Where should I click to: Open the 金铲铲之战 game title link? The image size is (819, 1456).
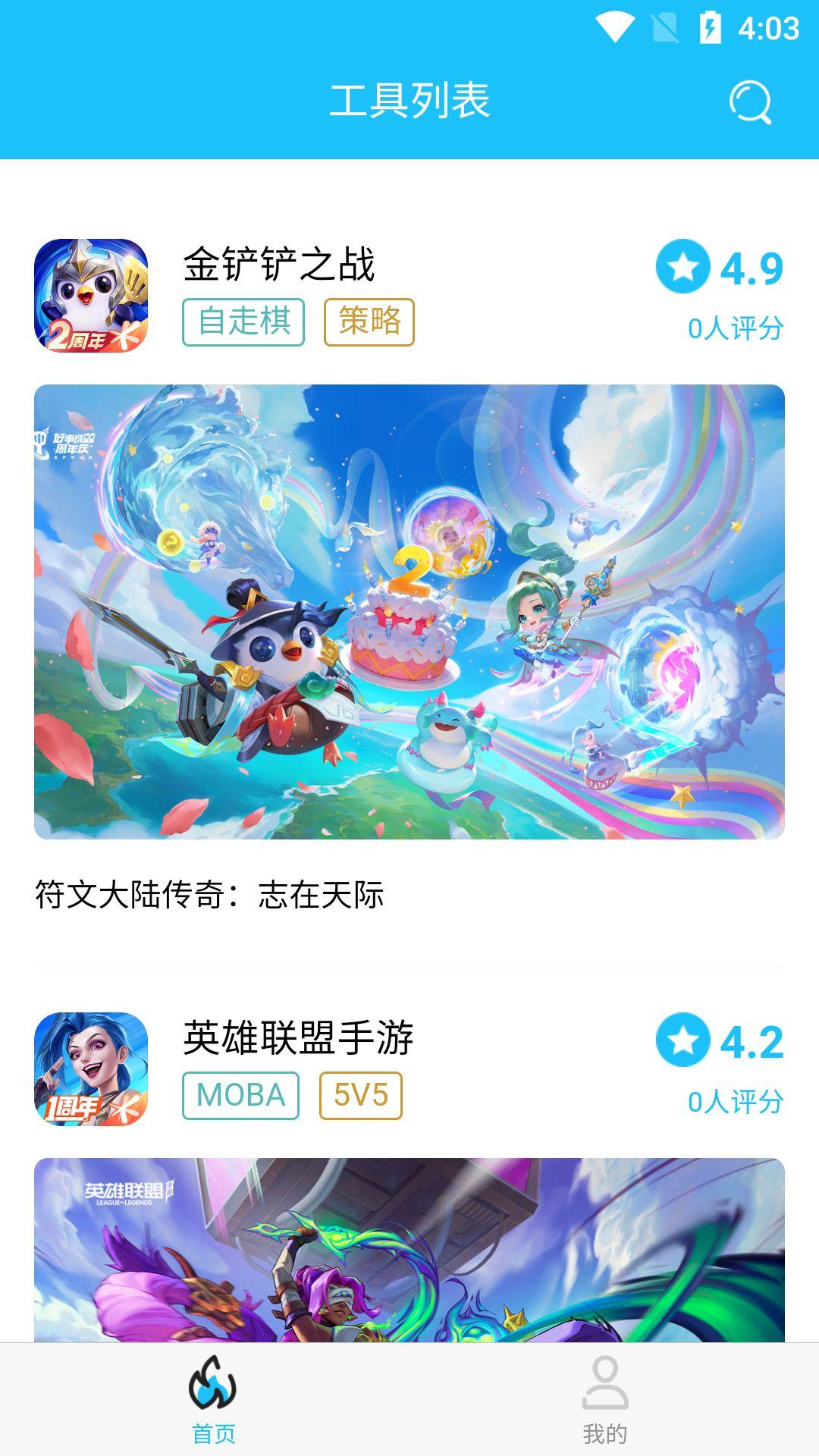coord(280,263)
